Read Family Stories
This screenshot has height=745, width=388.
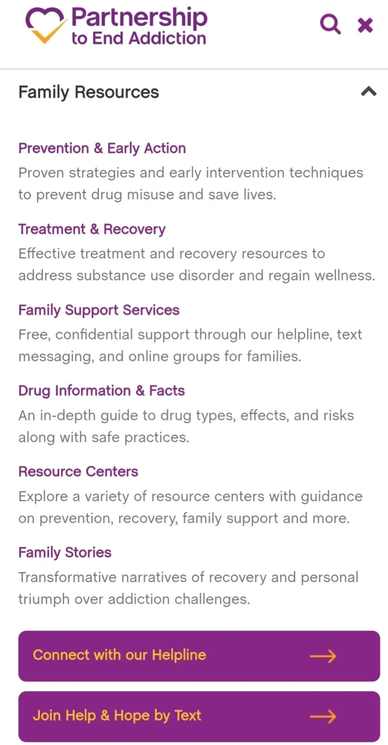click(x=65, y=552)
